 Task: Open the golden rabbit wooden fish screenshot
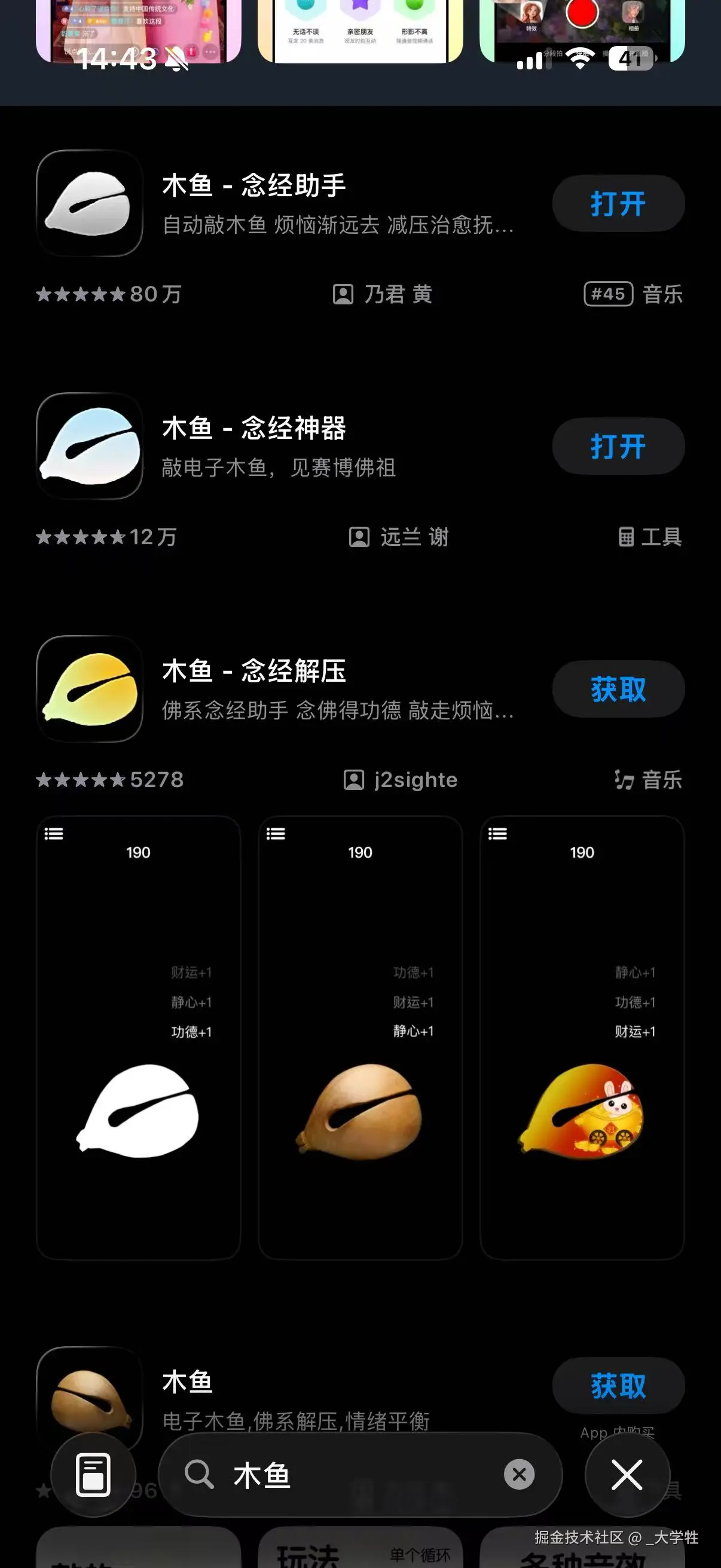582,1037
